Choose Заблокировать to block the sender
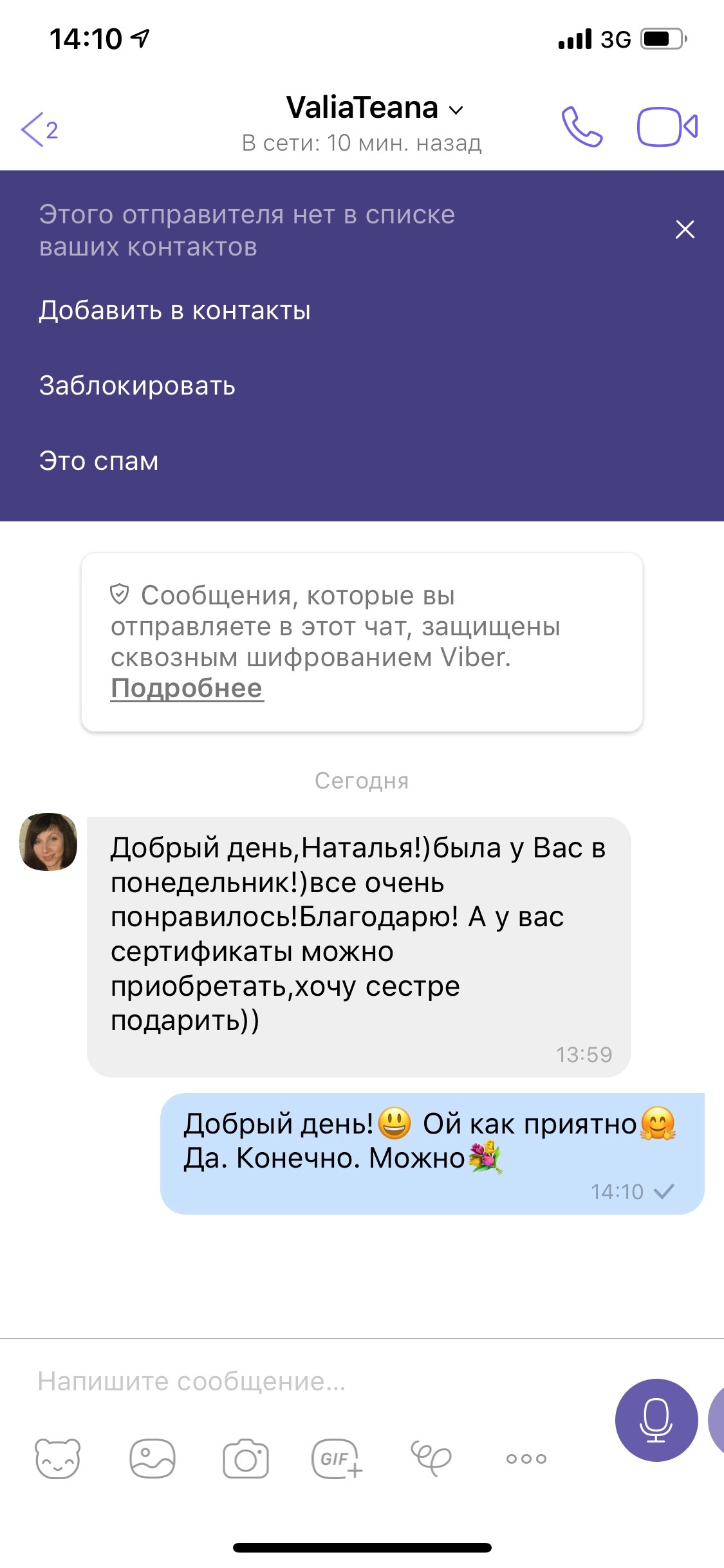Image resolution: width=724 pixels, height=1568 pixels. (137, 386)
